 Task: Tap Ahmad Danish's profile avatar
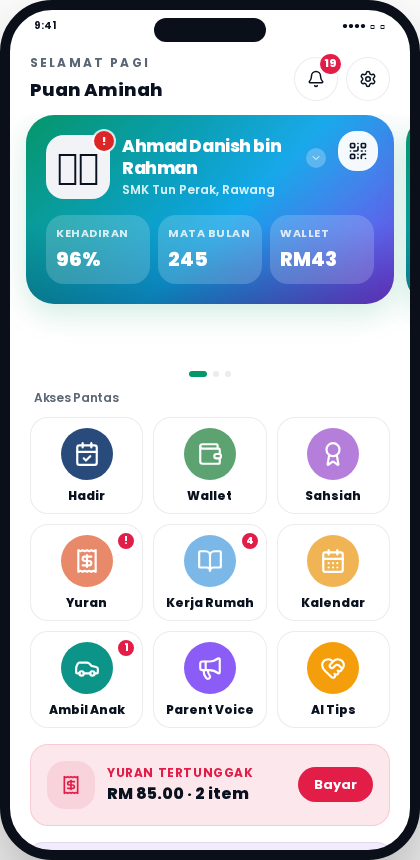(x=78, y=167)
